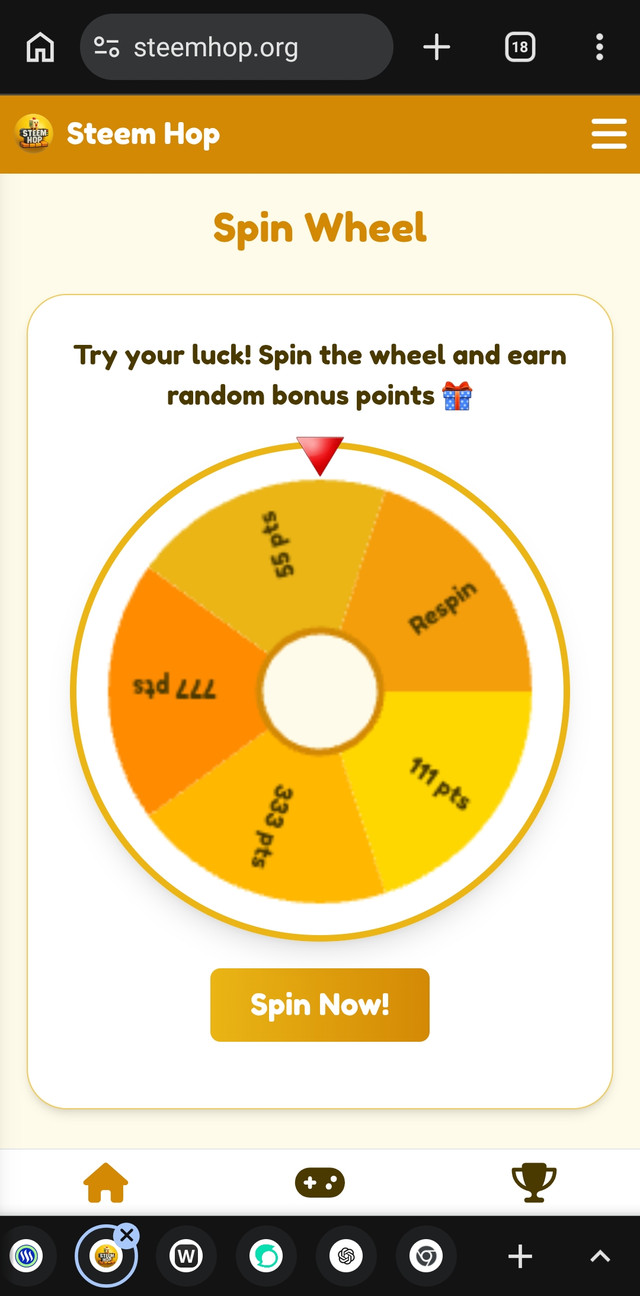Switch to the Chrome tab in tab strip
The height and width of the screenshot is (1296, 640).
[x=426, y=1256]
